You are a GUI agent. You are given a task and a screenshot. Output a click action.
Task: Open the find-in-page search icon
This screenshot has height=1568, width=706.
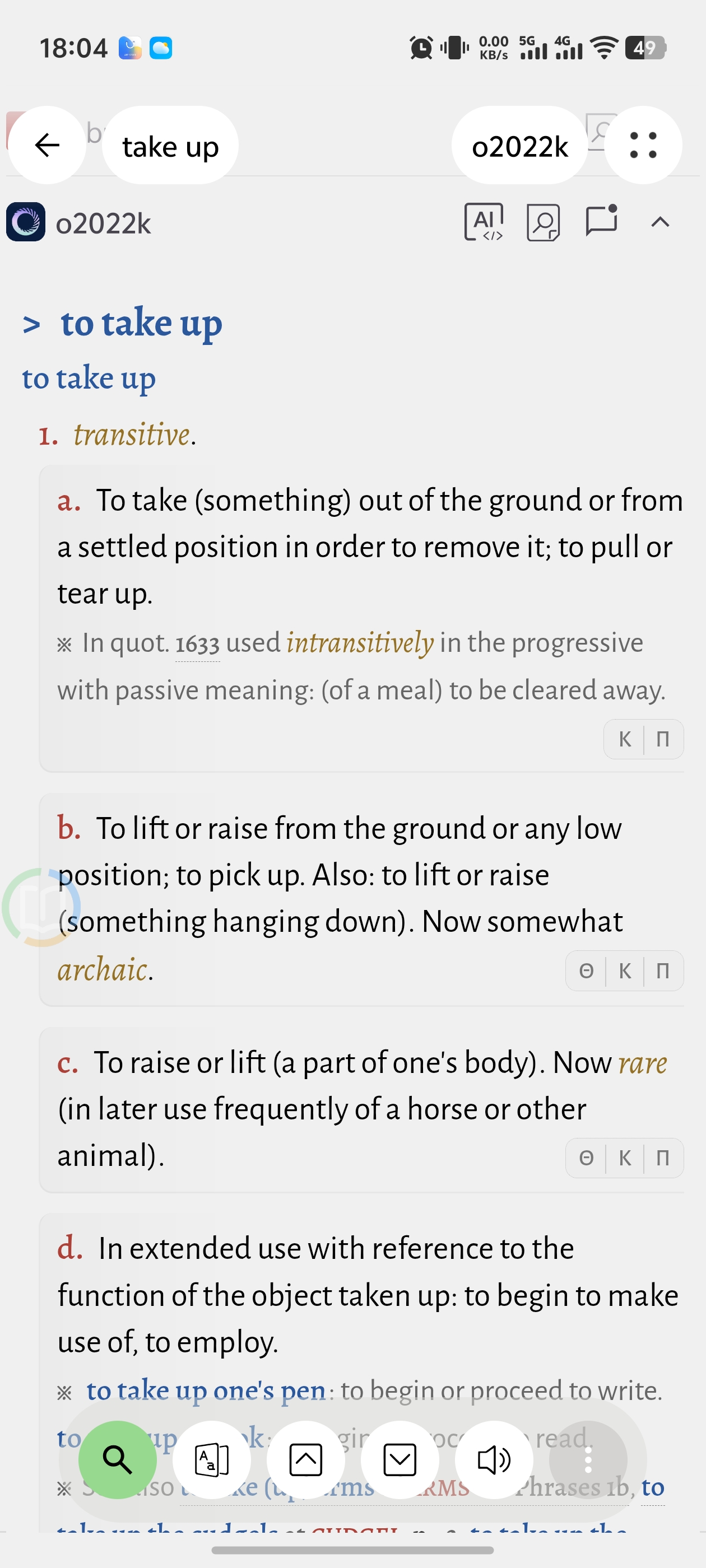point(543,222)
